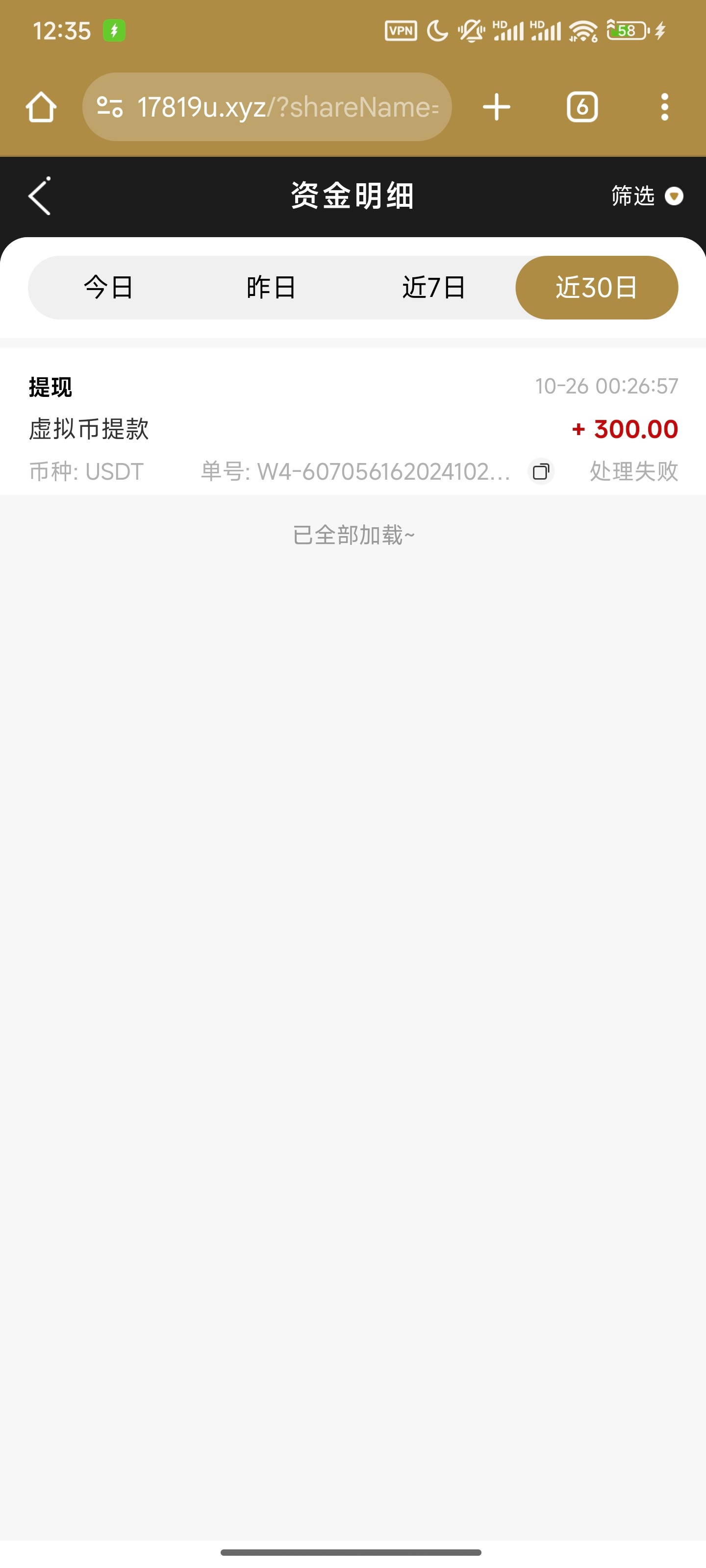Tap the VPN indicator in the status bar

[x=402, y=30]
